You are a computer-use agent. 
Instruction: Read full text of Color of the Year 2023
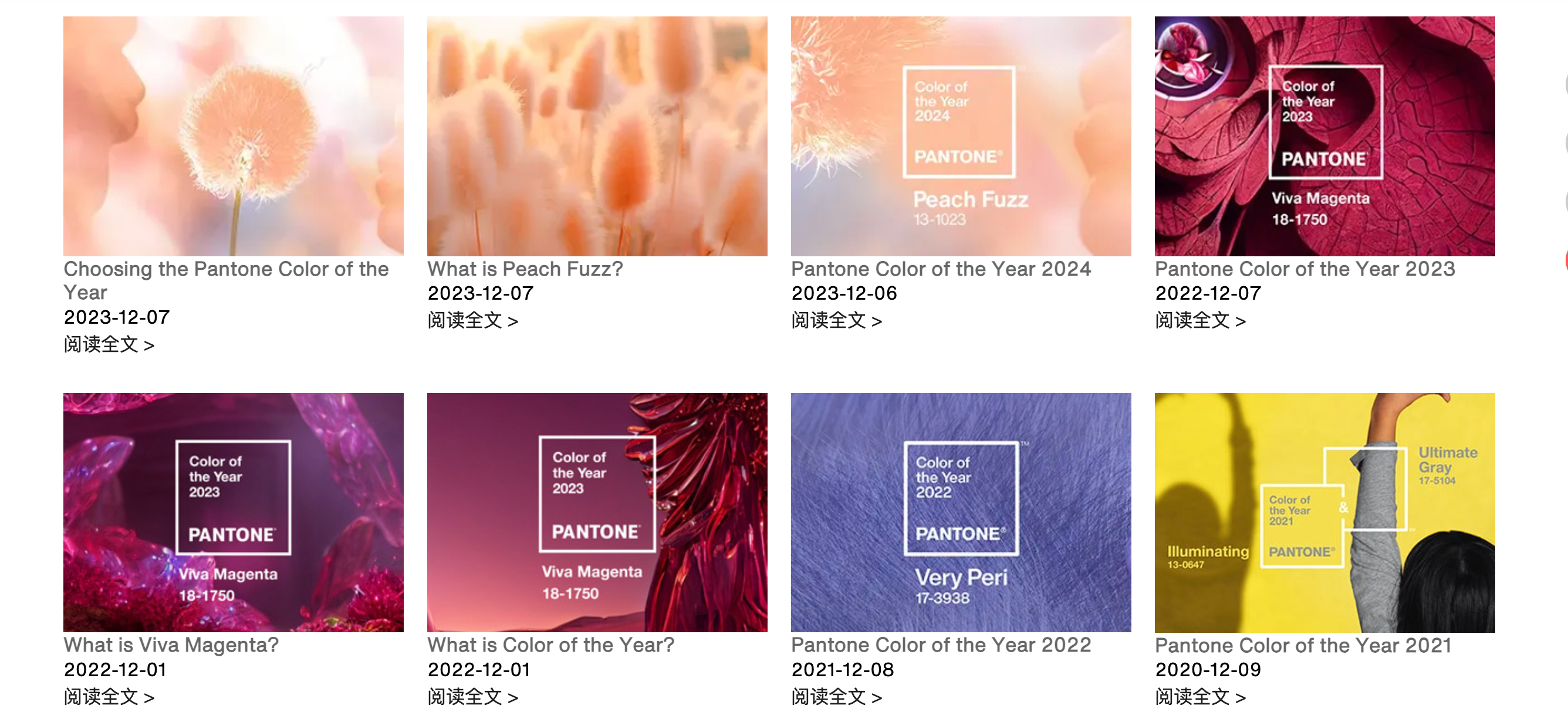point(1199,320)
